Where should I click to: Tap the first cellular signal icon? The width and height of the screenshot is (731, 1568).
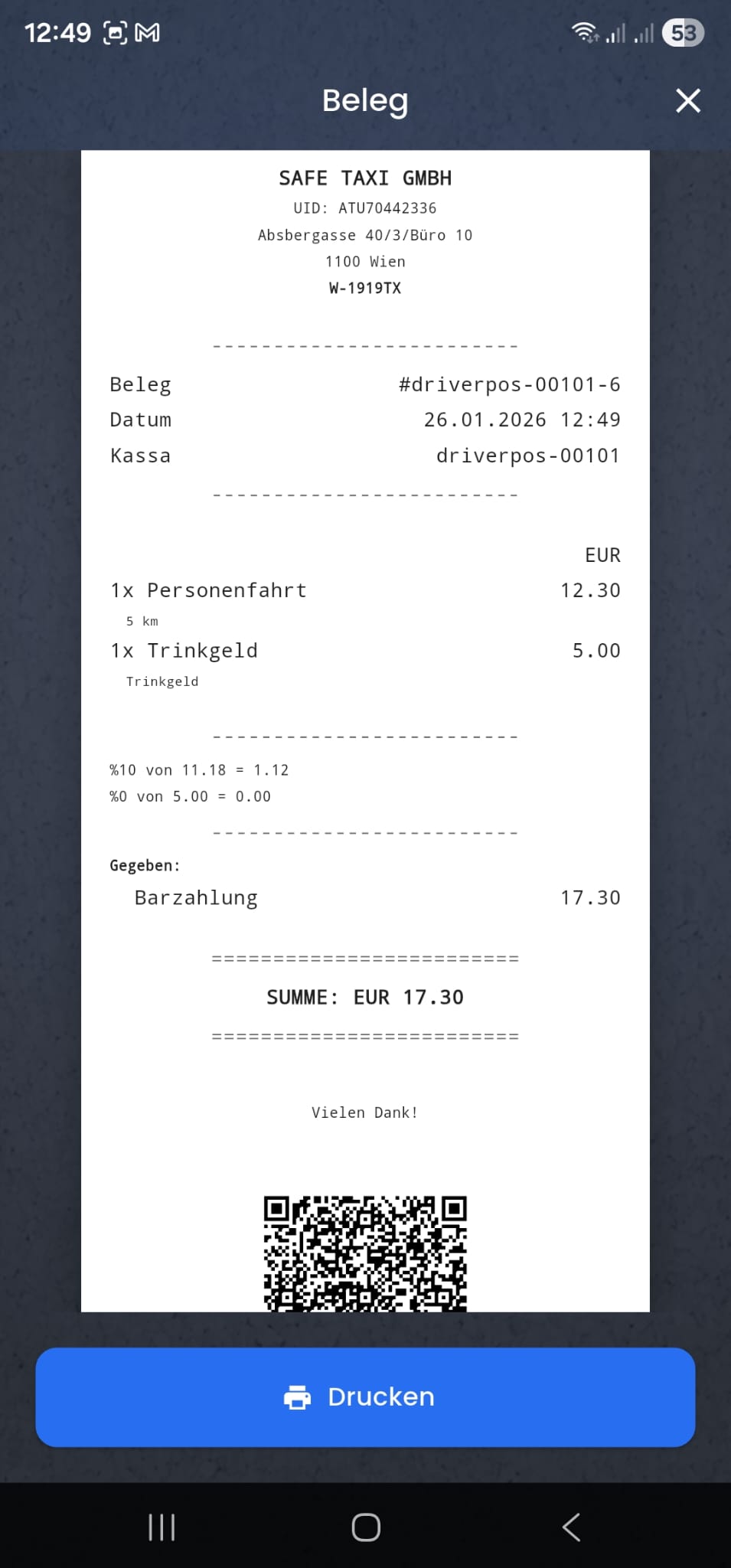617,32
